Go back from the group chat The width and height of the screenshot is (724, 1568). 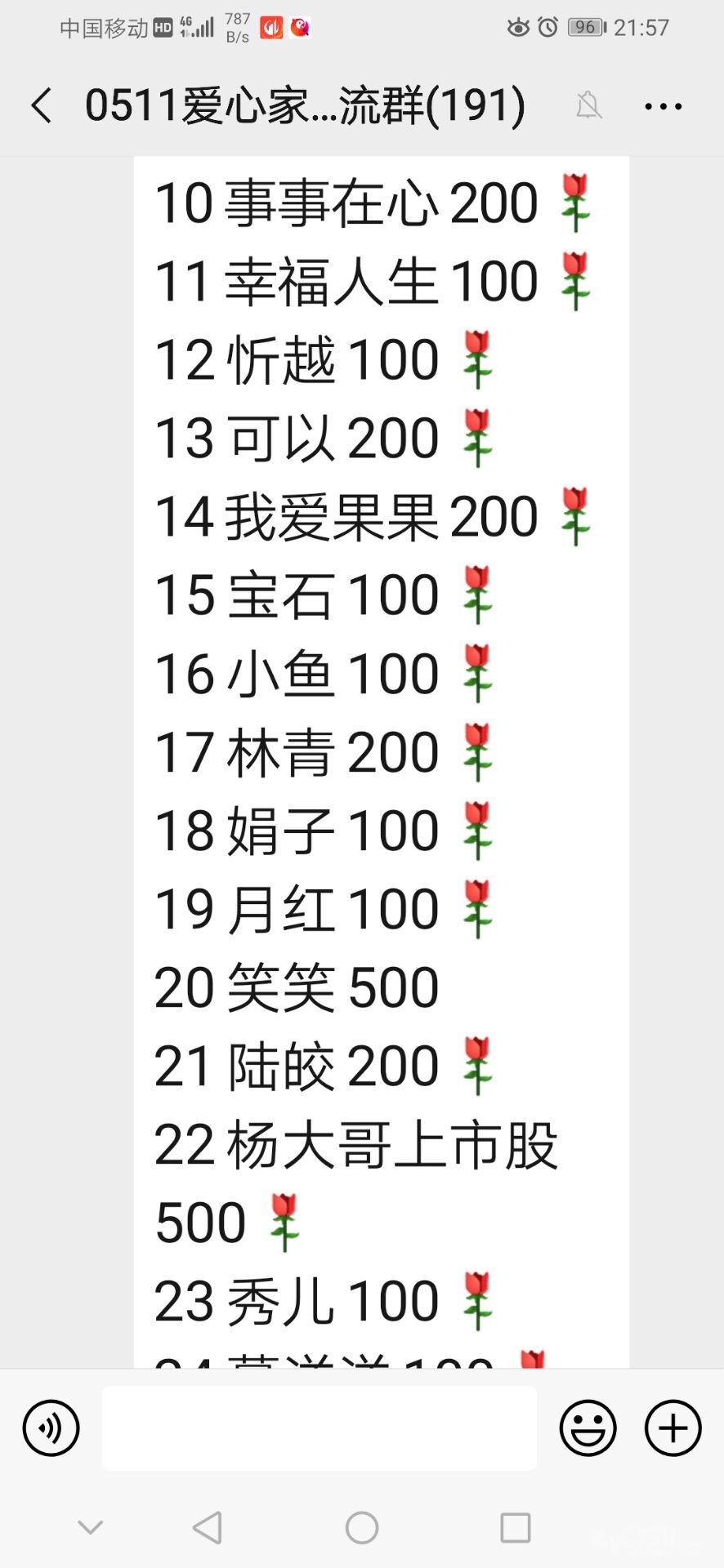coord(42,106)
